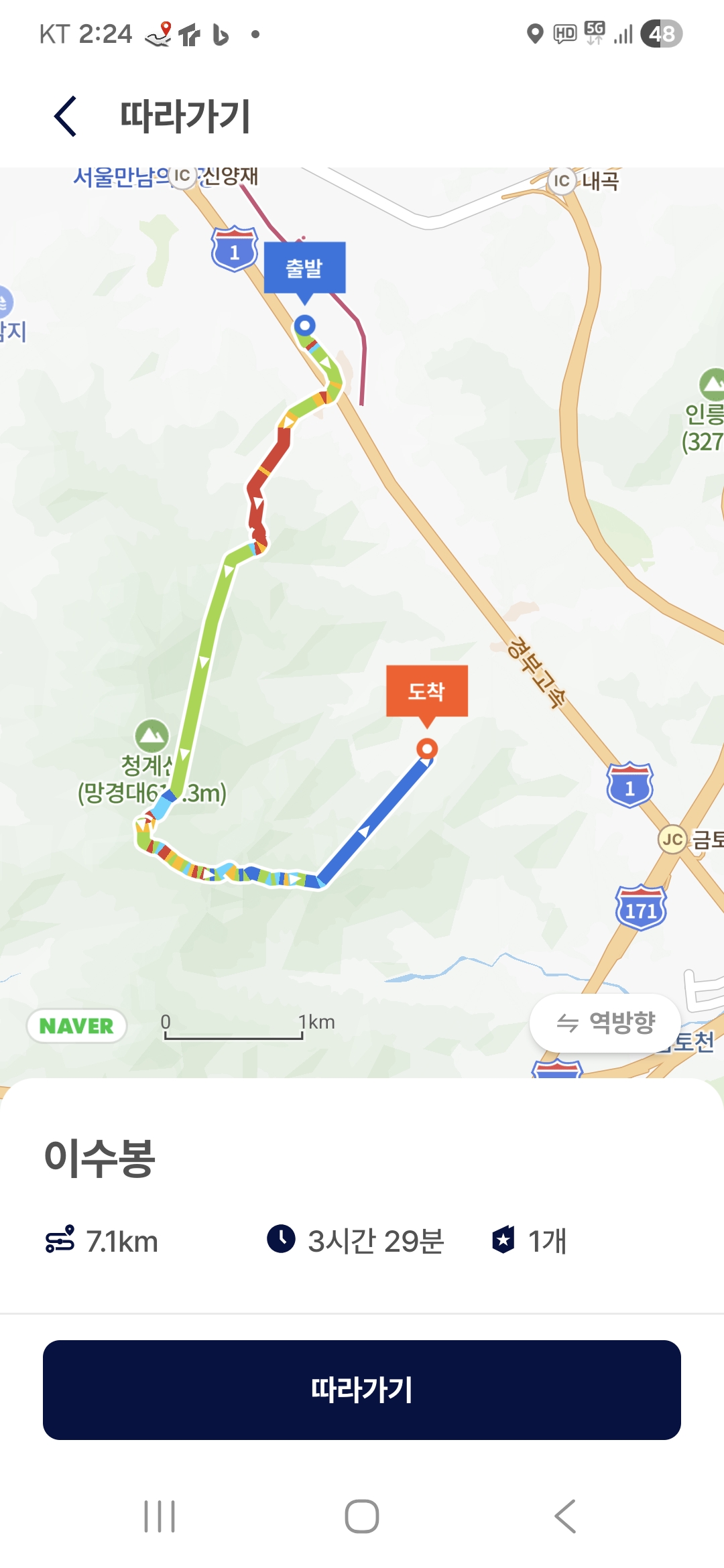Go to the phone's home screen
The image size is (724, 1568).
362,1516
